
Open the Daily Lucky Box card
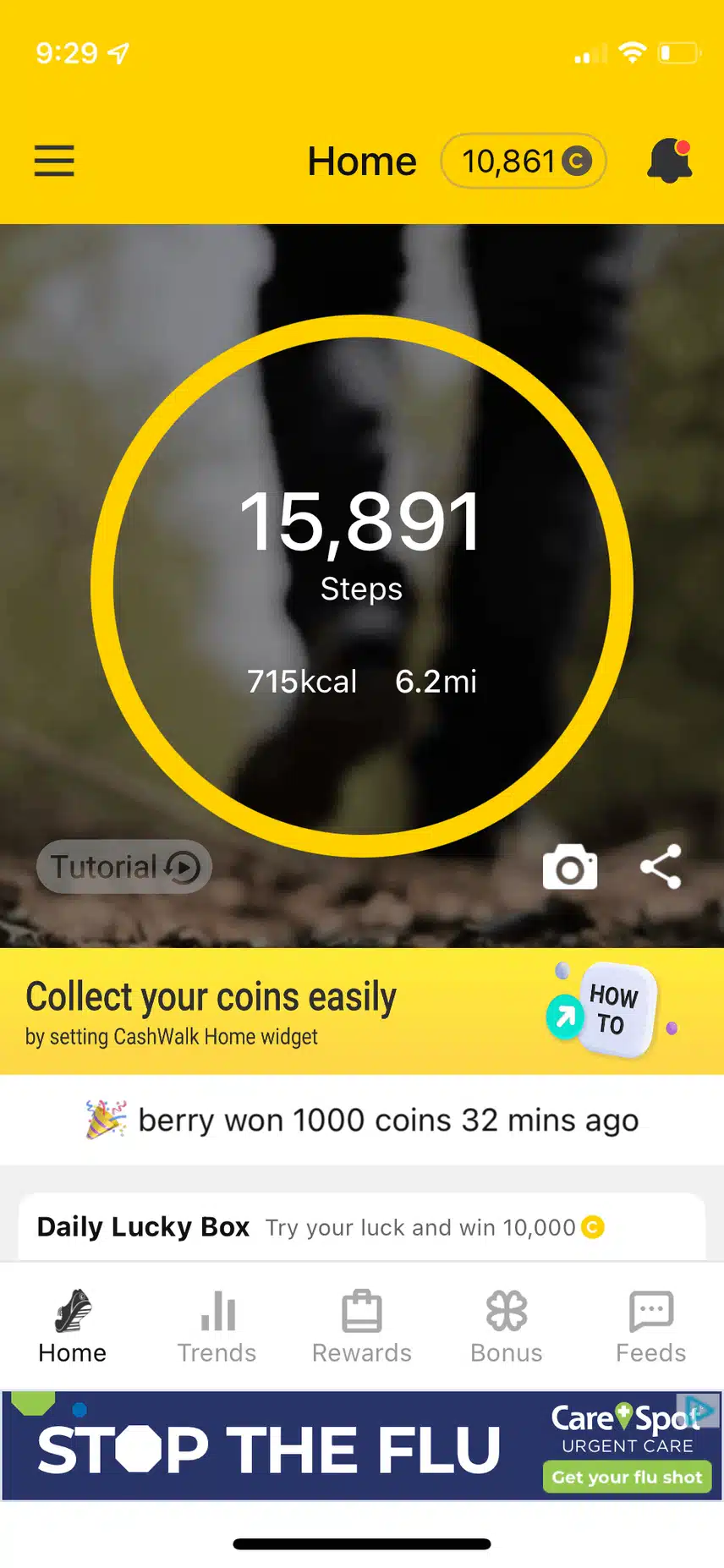click(x=362, y=1227)
